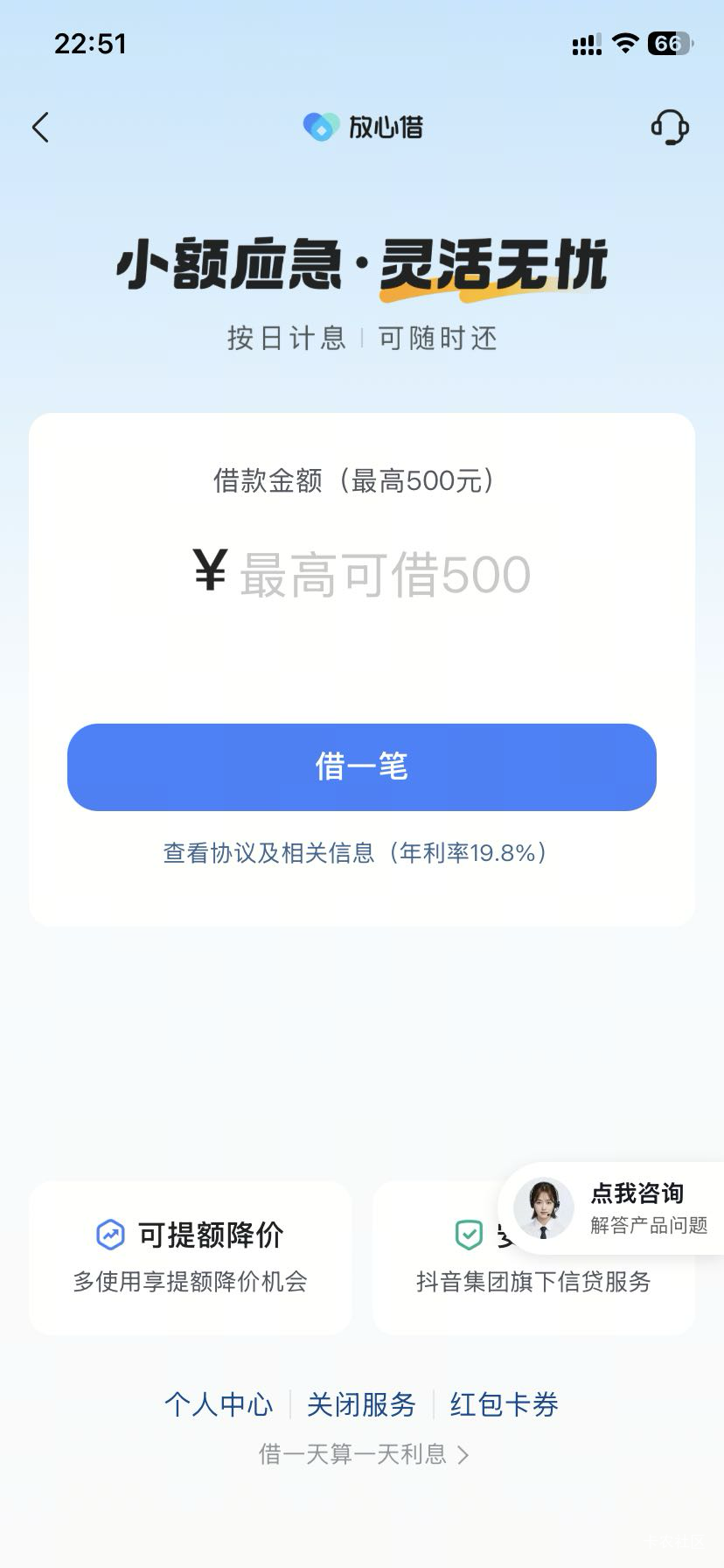The width and height of the screenshot is (724, 1568).
Task: Go back using the top-left arrow
Action: tap(40, 128)
